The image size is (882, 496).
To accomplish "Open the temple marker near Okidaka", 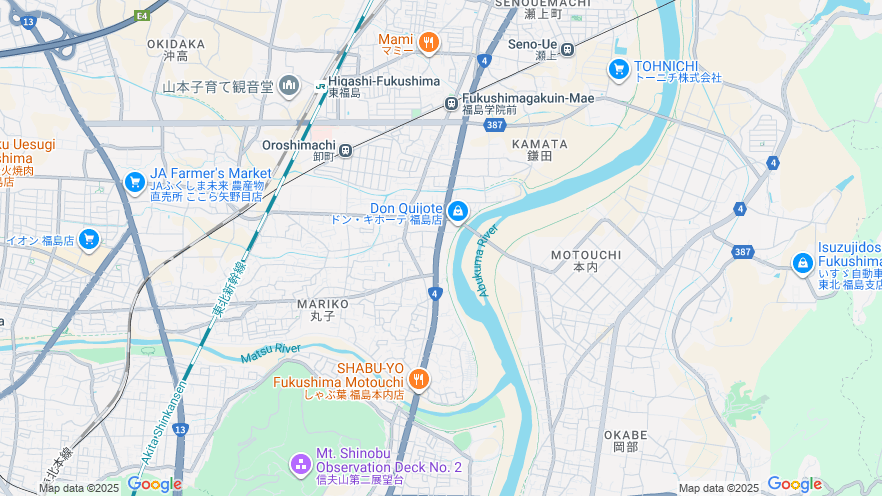I will pos(289,87).
